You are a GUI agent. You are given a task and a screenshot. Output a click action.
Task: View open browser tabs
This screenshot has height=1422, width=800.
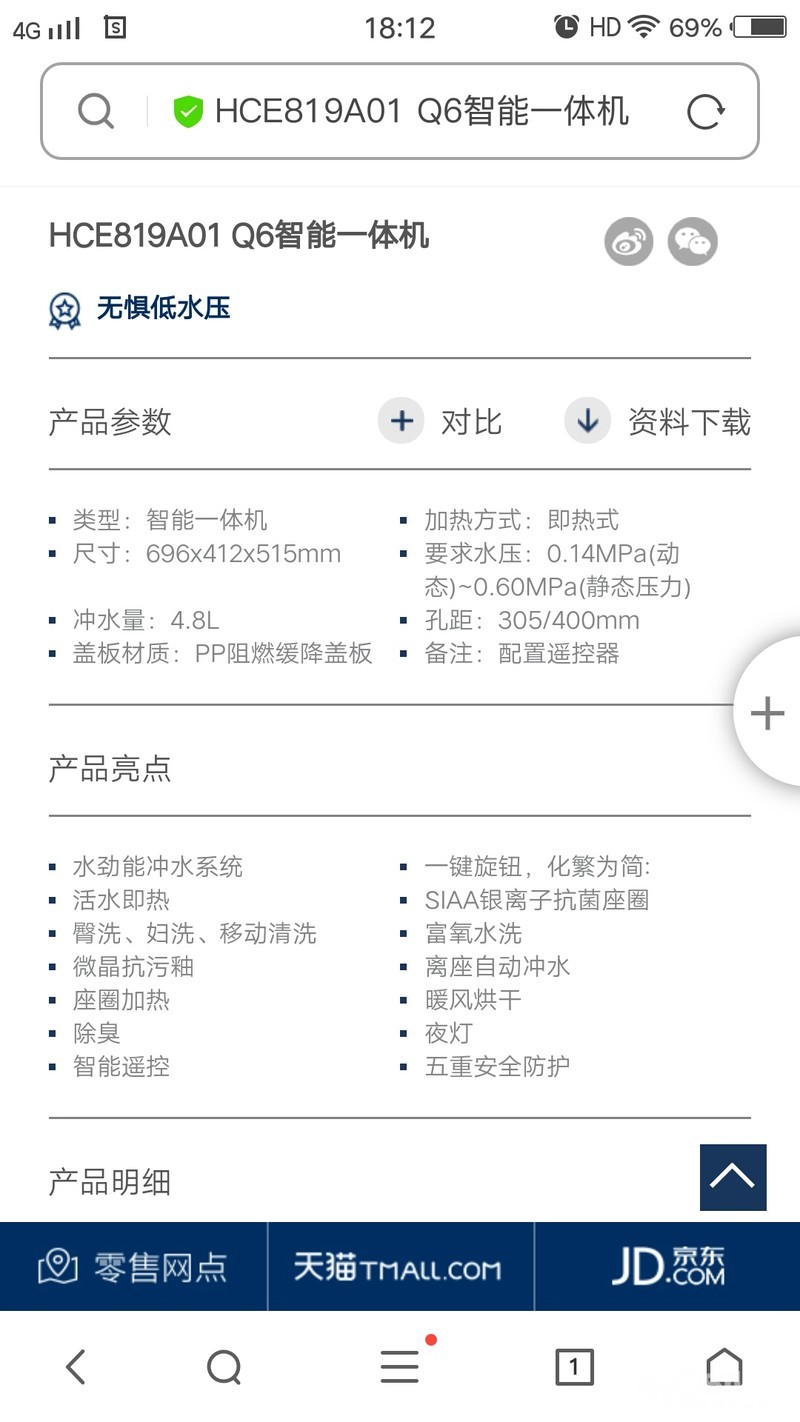pos(574,1367)
